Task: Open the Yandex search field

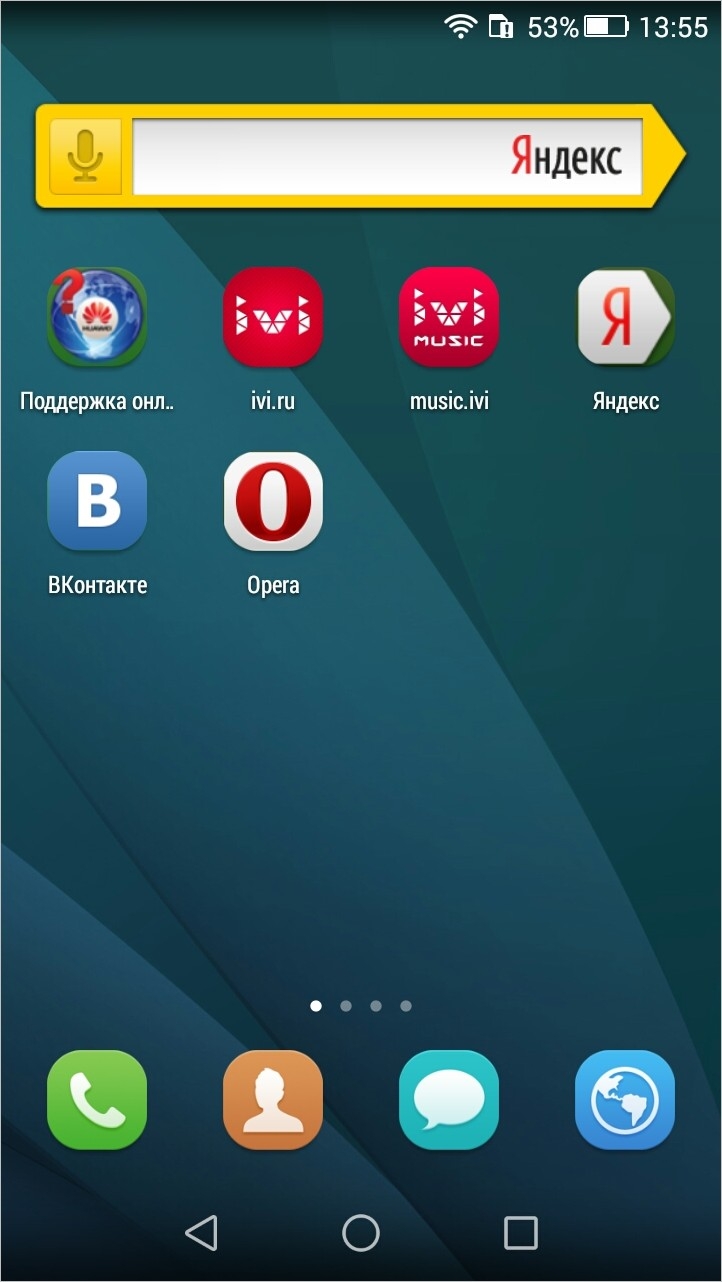Action: [x=387, y=156]
